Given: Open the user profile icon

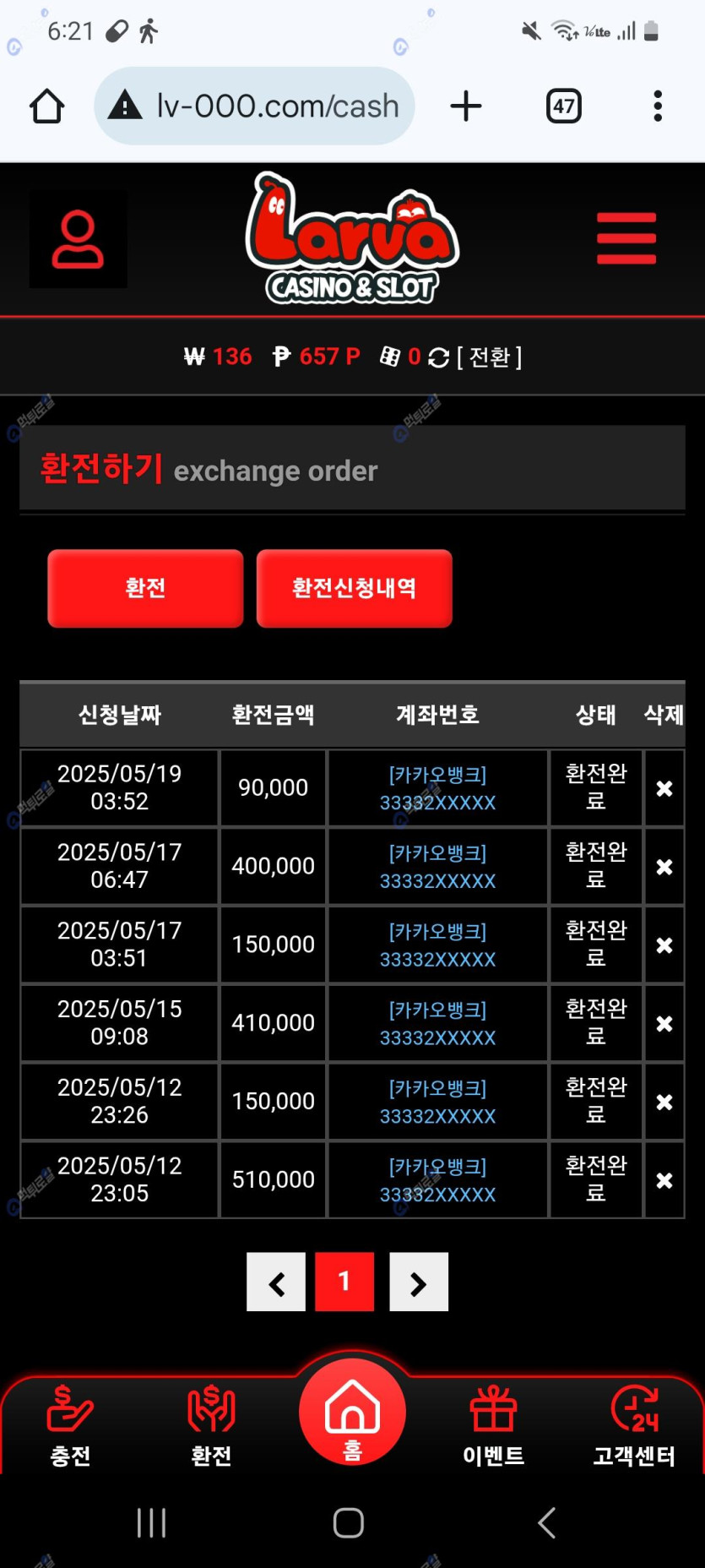Looking at the screenshot, I should tap(78, 239).
